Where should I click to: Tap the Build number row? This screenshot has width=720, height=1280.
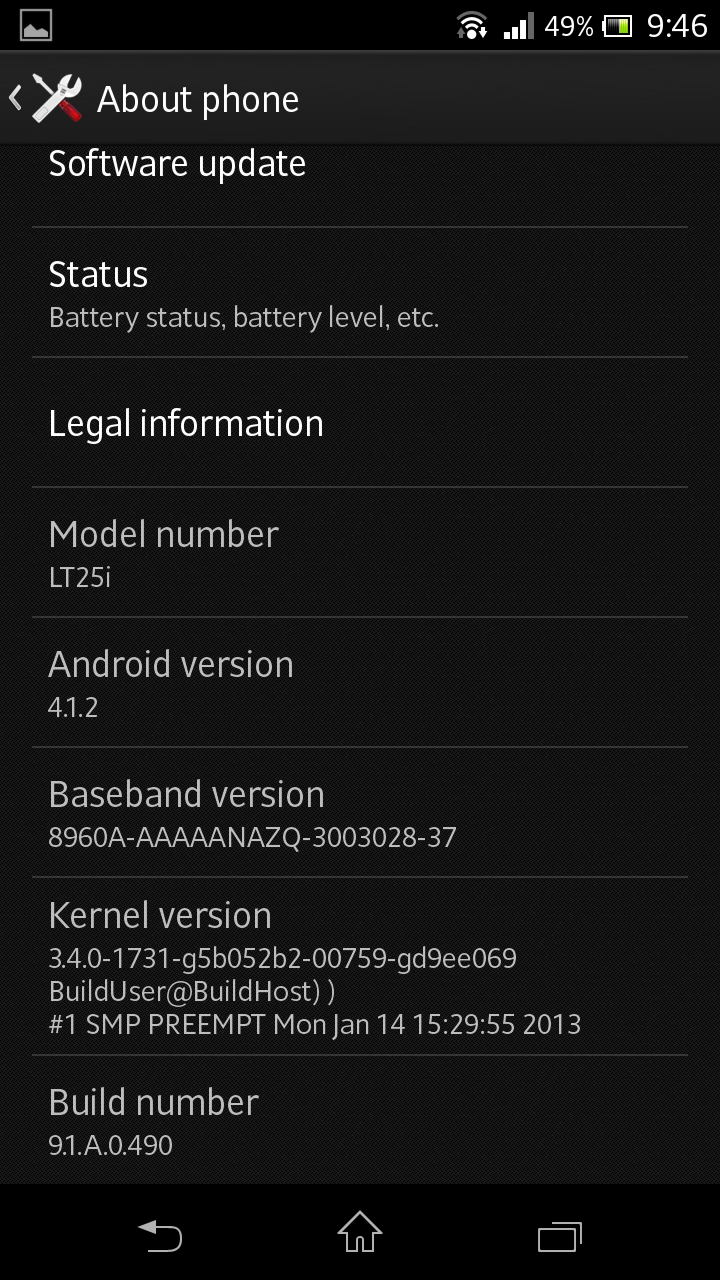[360, 1120]
